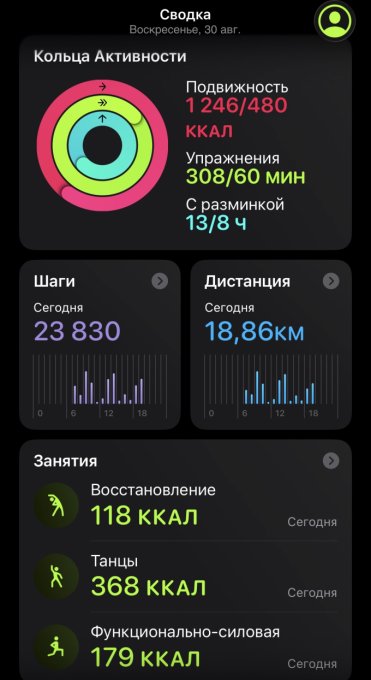Expand the Занятия section chevron
The image size is (371, 680).
click(x=331, y=461)
